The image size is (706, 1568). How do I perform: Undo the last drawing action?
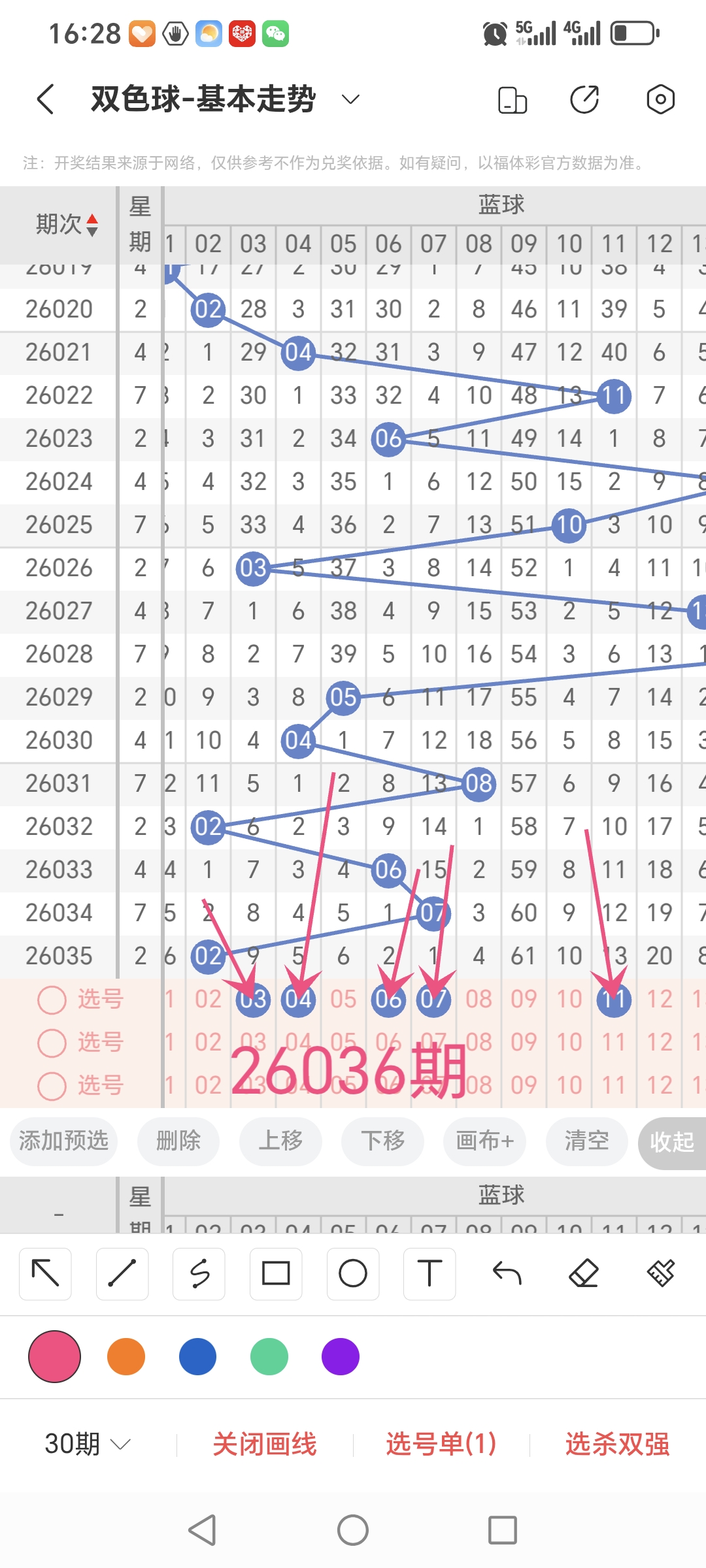507,1273
